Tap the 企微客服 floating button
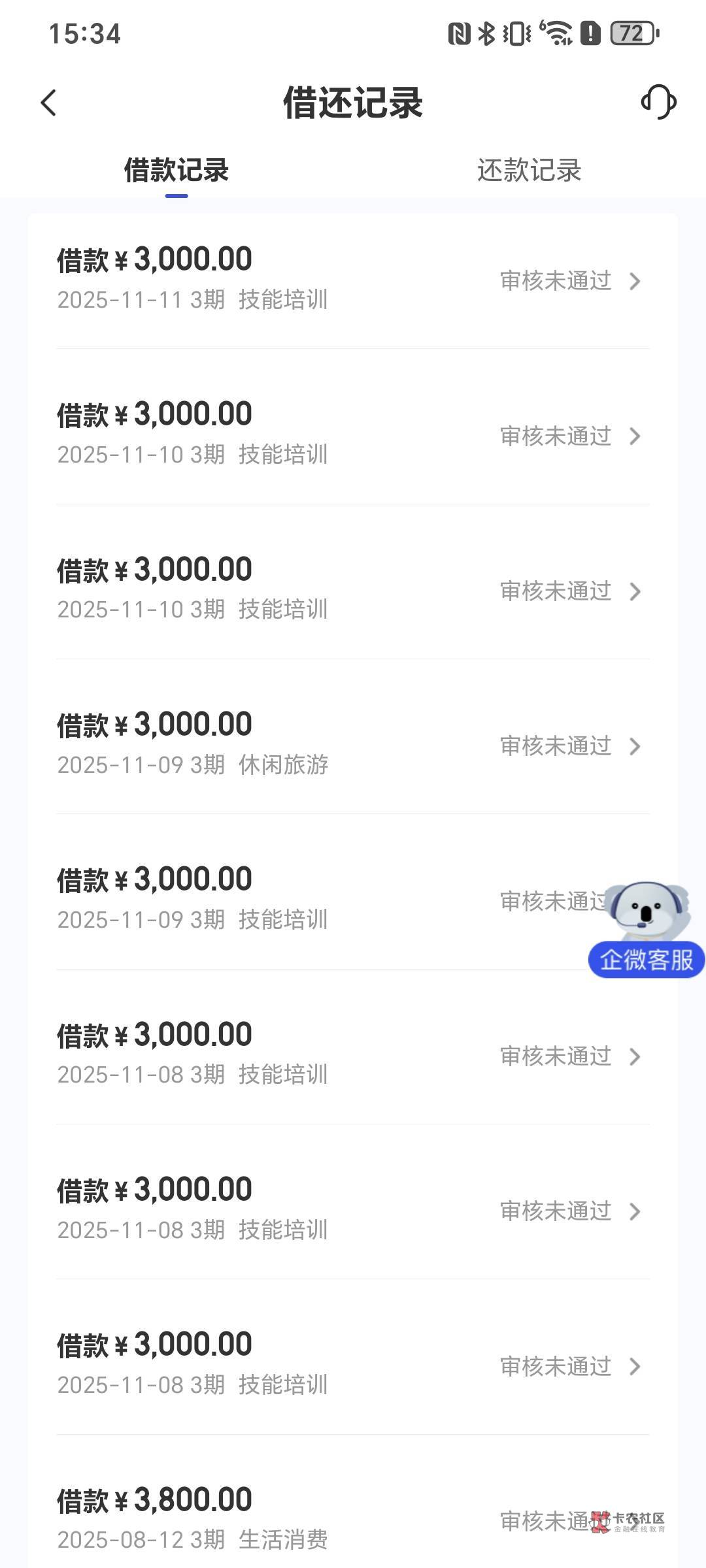This screenshot has height=1568, width=706. pyautogui.click(x=647, y=959)
